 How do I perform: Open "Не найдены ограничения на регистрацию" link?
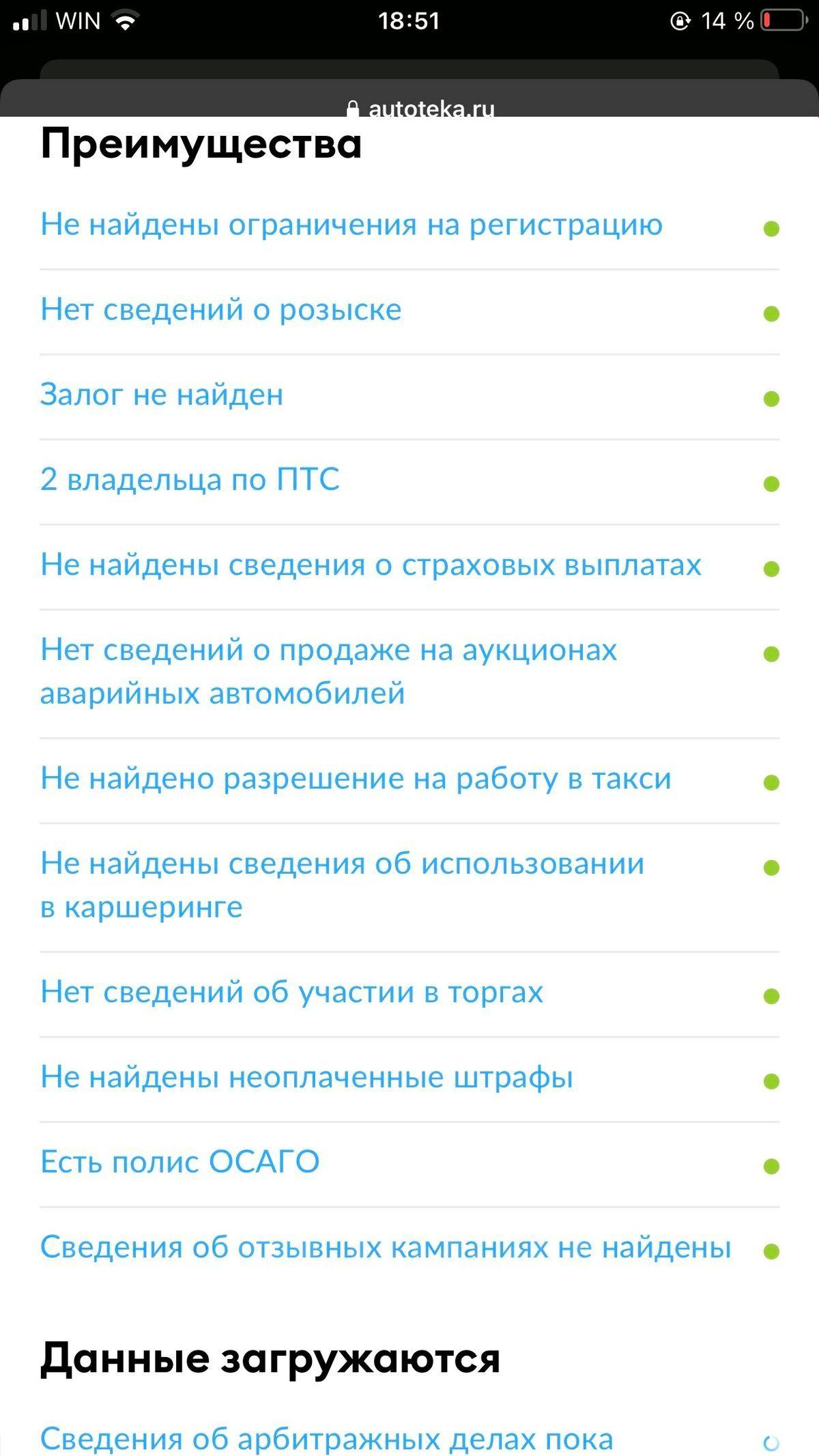351,225
